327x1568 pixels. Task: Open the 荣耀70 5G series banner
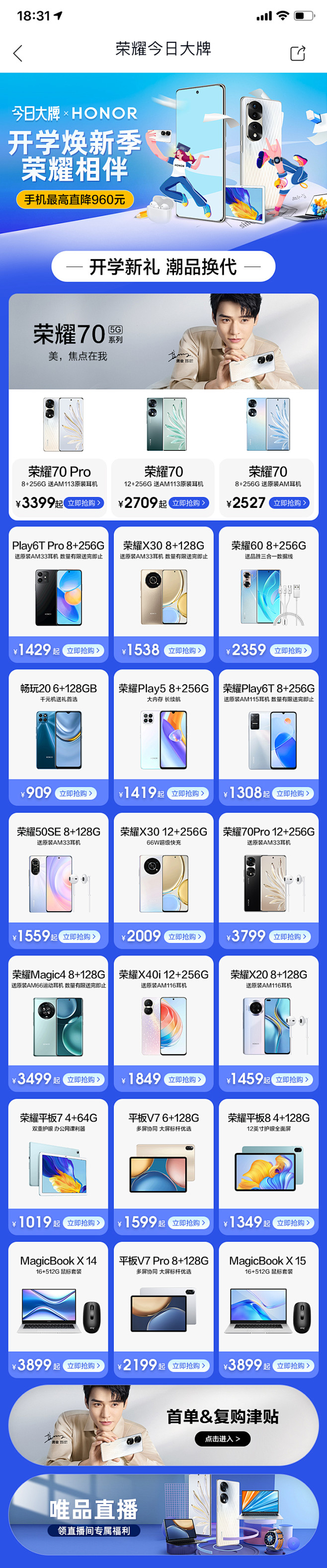coord(163,342)
